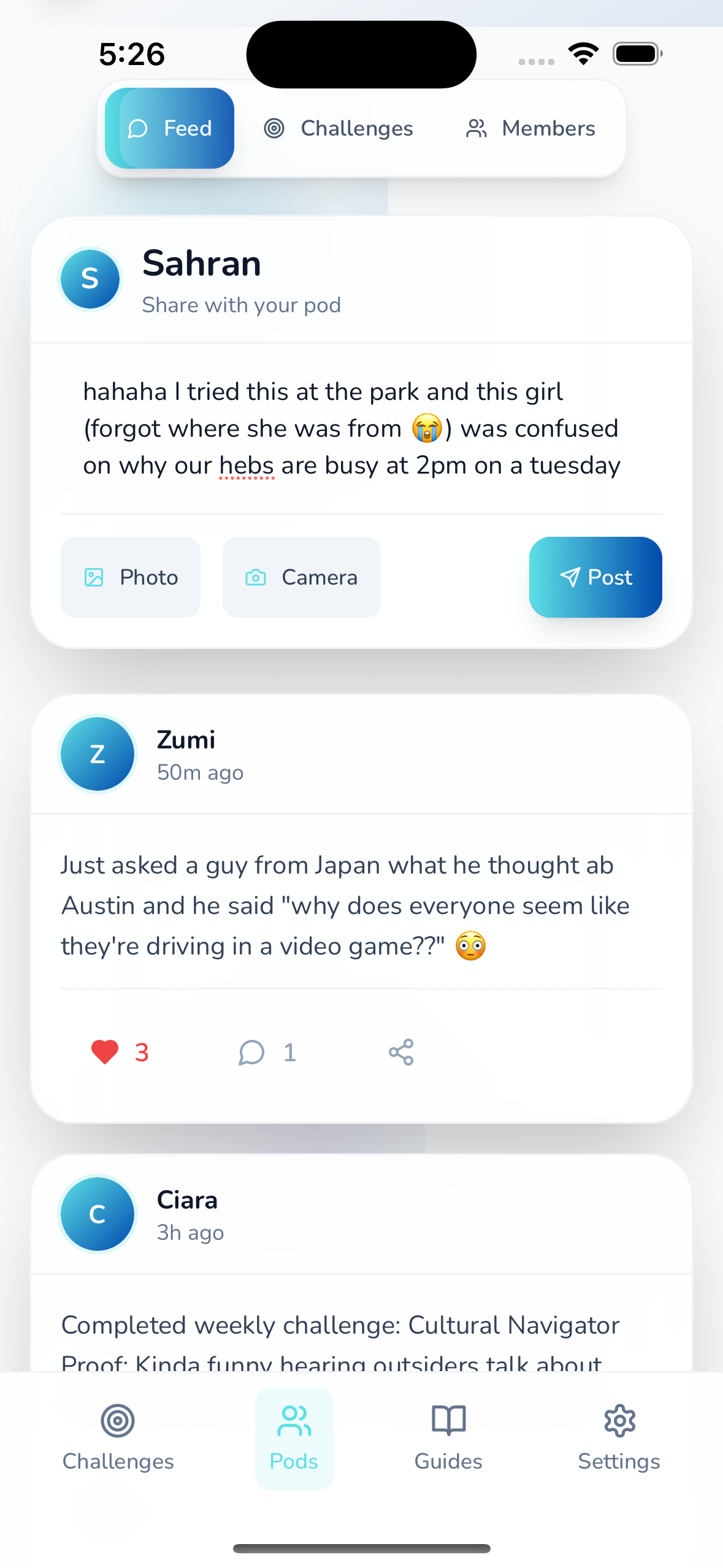This screenshot has height=1568, width=723.
Task: Share Zumi's post
Action: [x=401, y=1052]
